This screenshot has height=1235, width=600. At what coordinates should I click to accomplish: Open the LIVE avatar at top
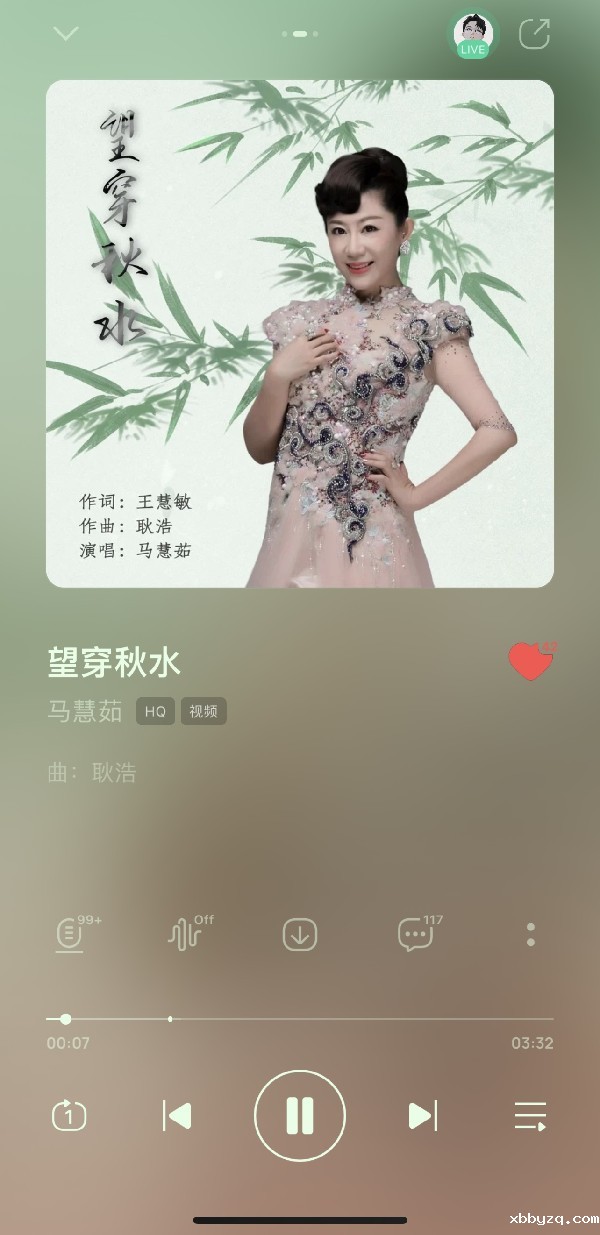472,35
